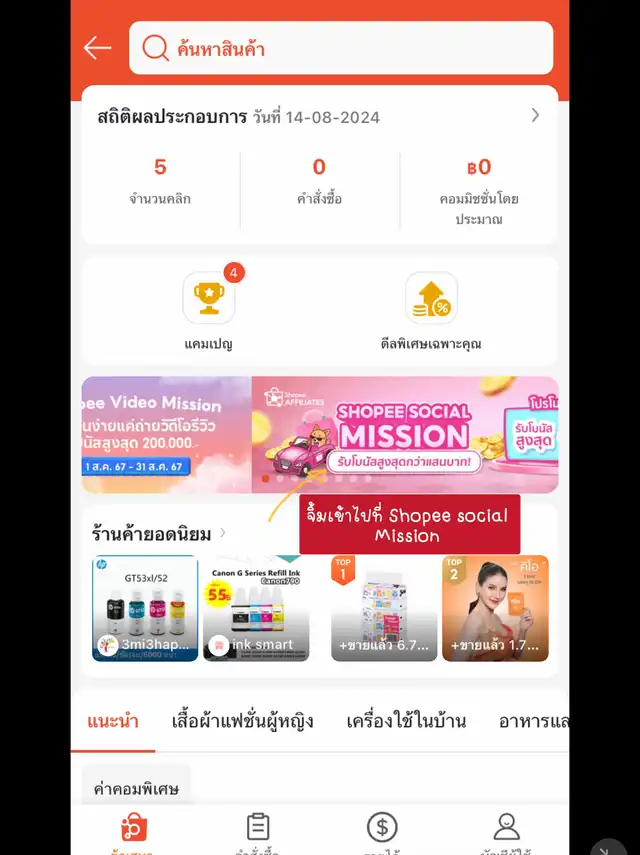Switch to เสื้อผ้าแฟชั่นผู้หญิง category tab

243,722
